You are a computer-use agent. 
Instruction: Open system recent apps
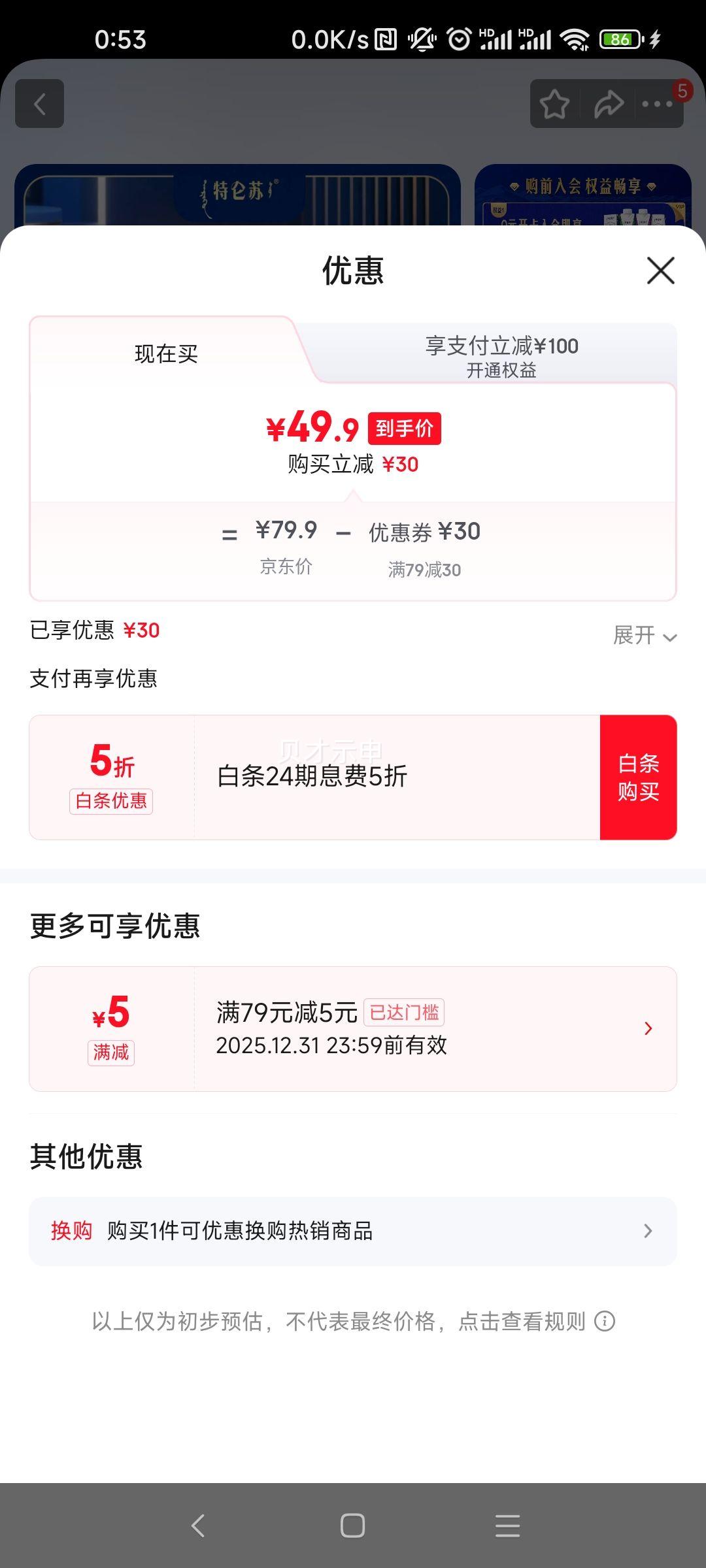coord(507,1526)
